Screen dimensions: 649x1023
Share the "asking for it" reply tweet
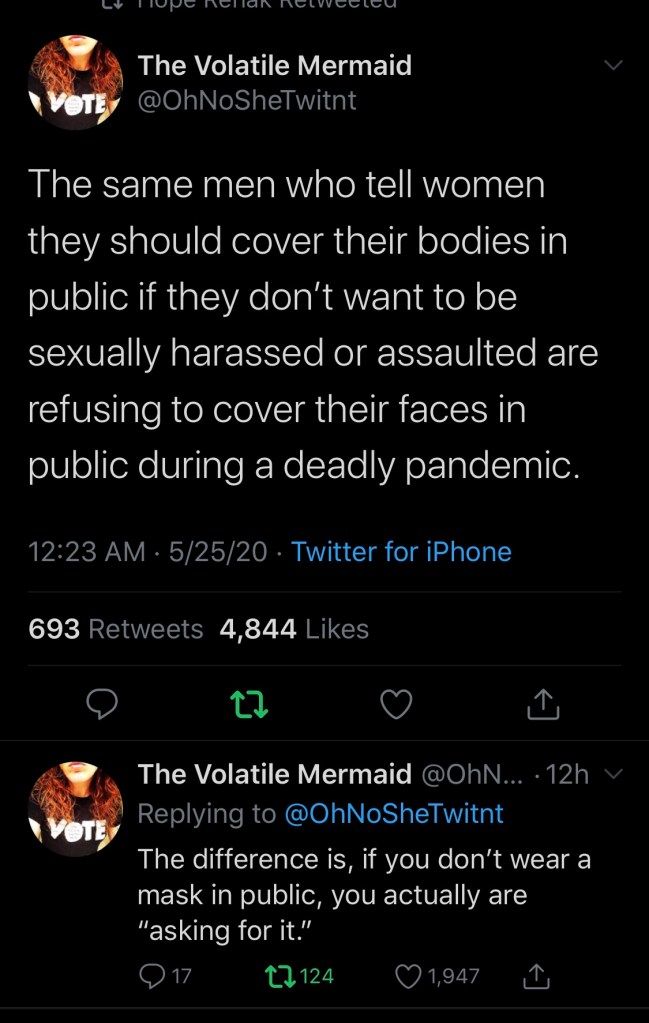(537, 975)
